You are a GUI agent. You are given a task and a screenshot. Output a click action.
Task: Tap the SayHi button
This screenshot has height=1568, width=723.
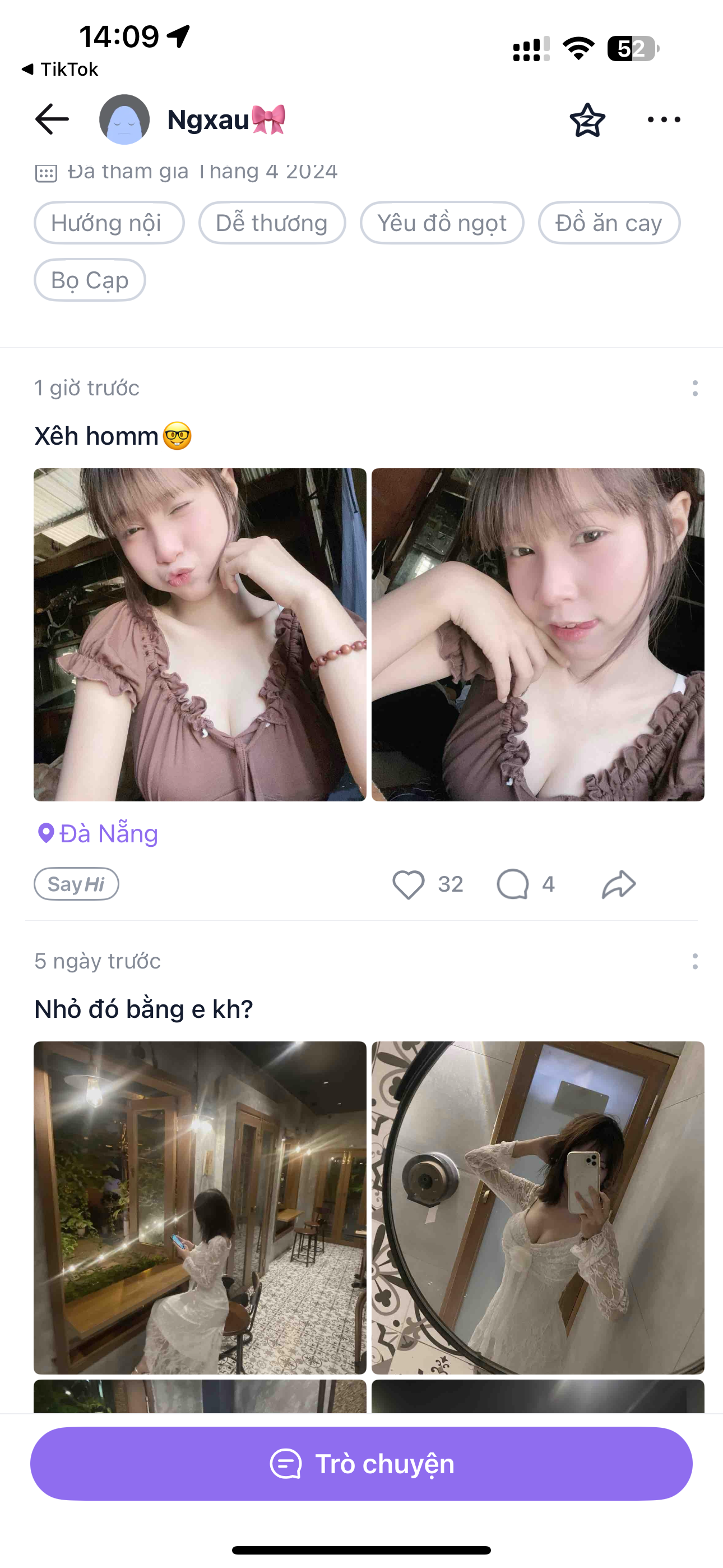click(76, 884)
